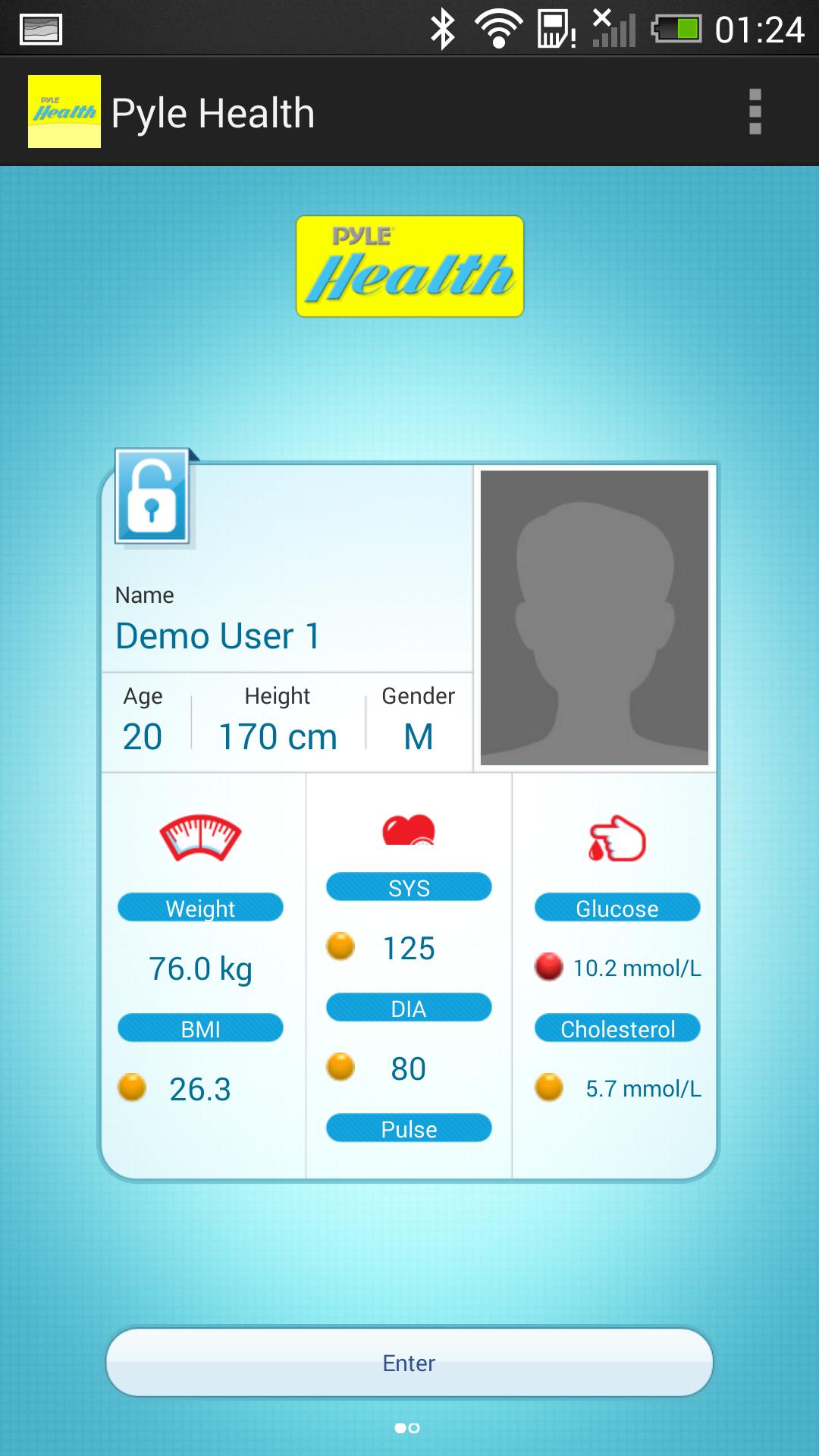
Task: Open the Pulse measurement selector
Action: point(409,1128)
